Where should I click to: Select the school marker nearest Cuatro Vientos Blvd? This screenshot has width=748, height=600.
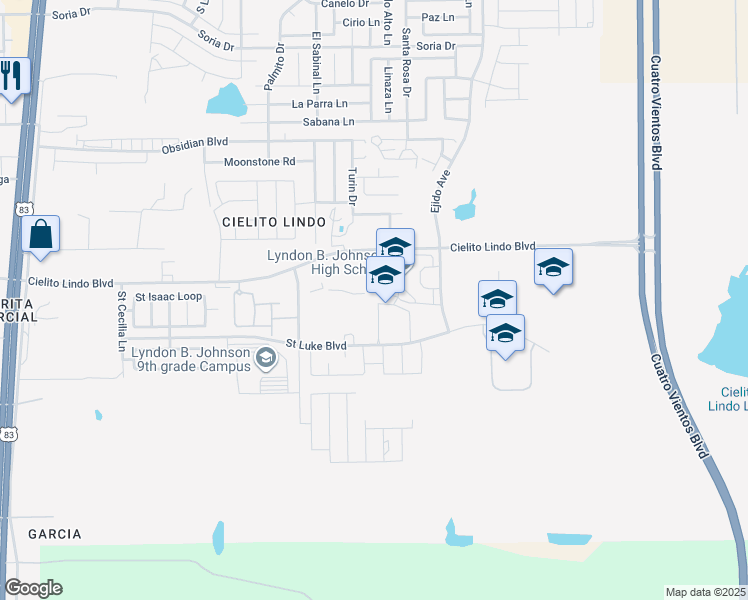click(553, 267)
